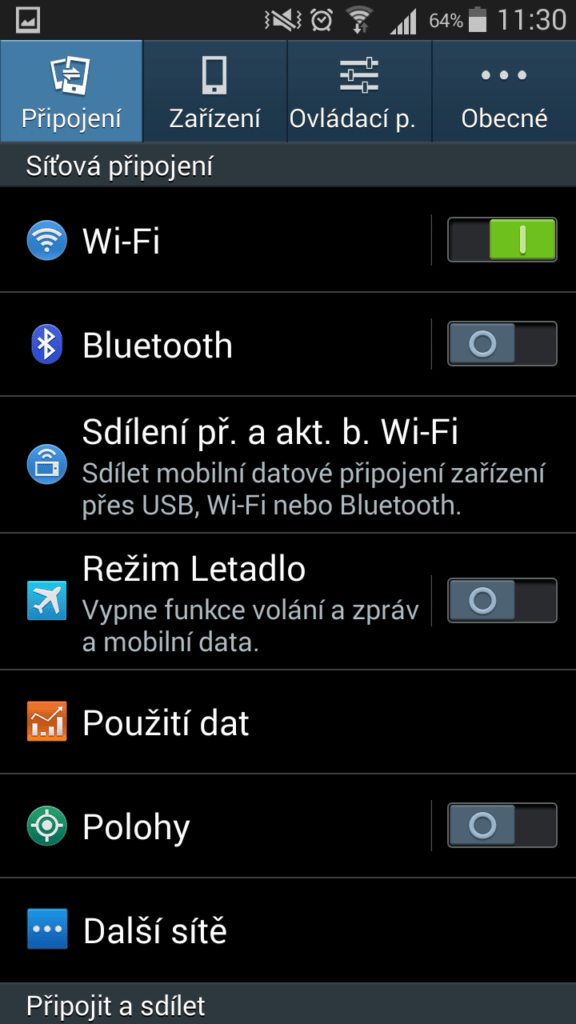The height and width of the screenshot is (1024, 576).
Task: Open Použití dat settings
Action: pyautogui.click(x=288, y=722)
